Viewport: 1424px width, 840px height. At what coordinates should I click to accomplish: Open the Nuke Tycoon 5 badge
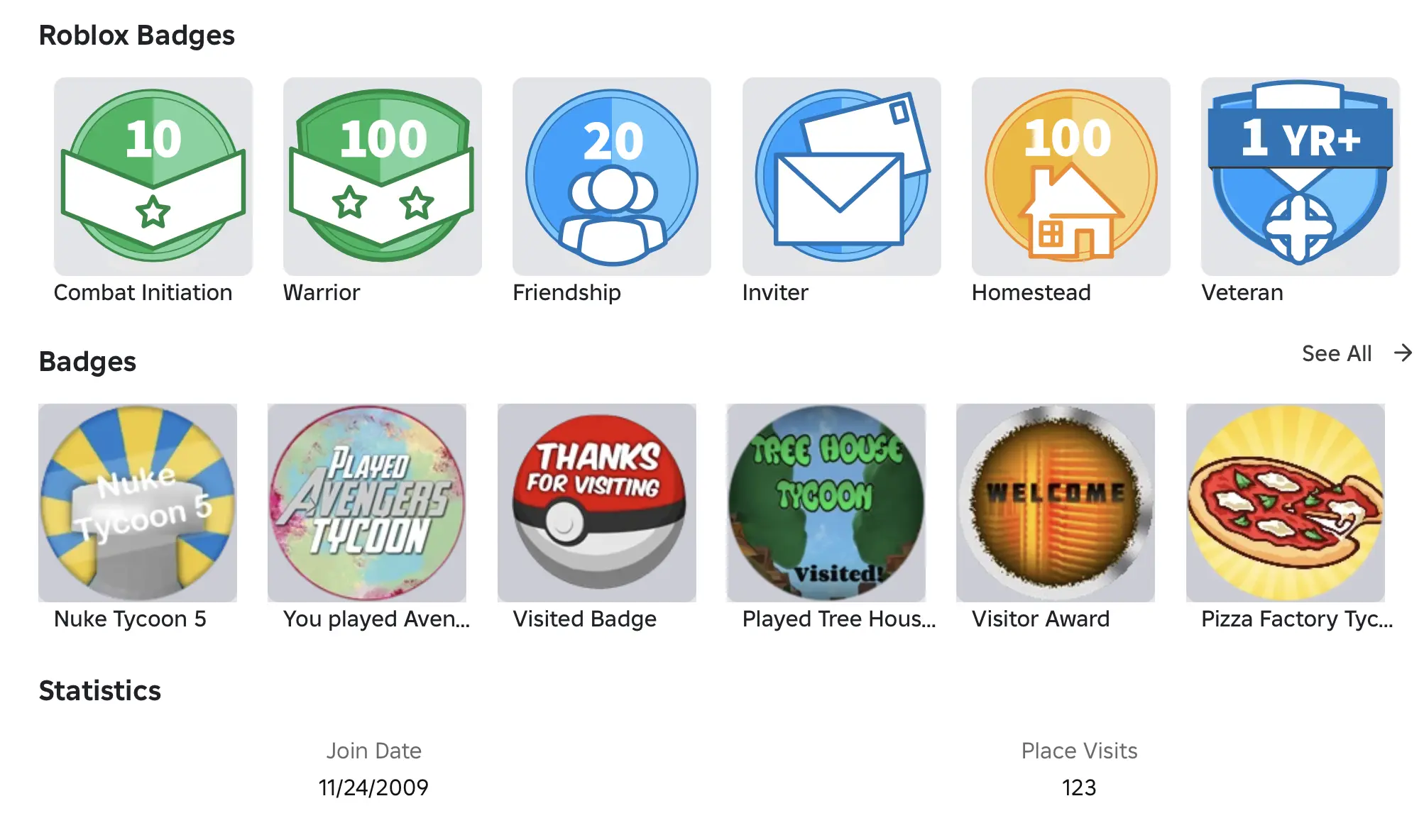pos(137,502)
